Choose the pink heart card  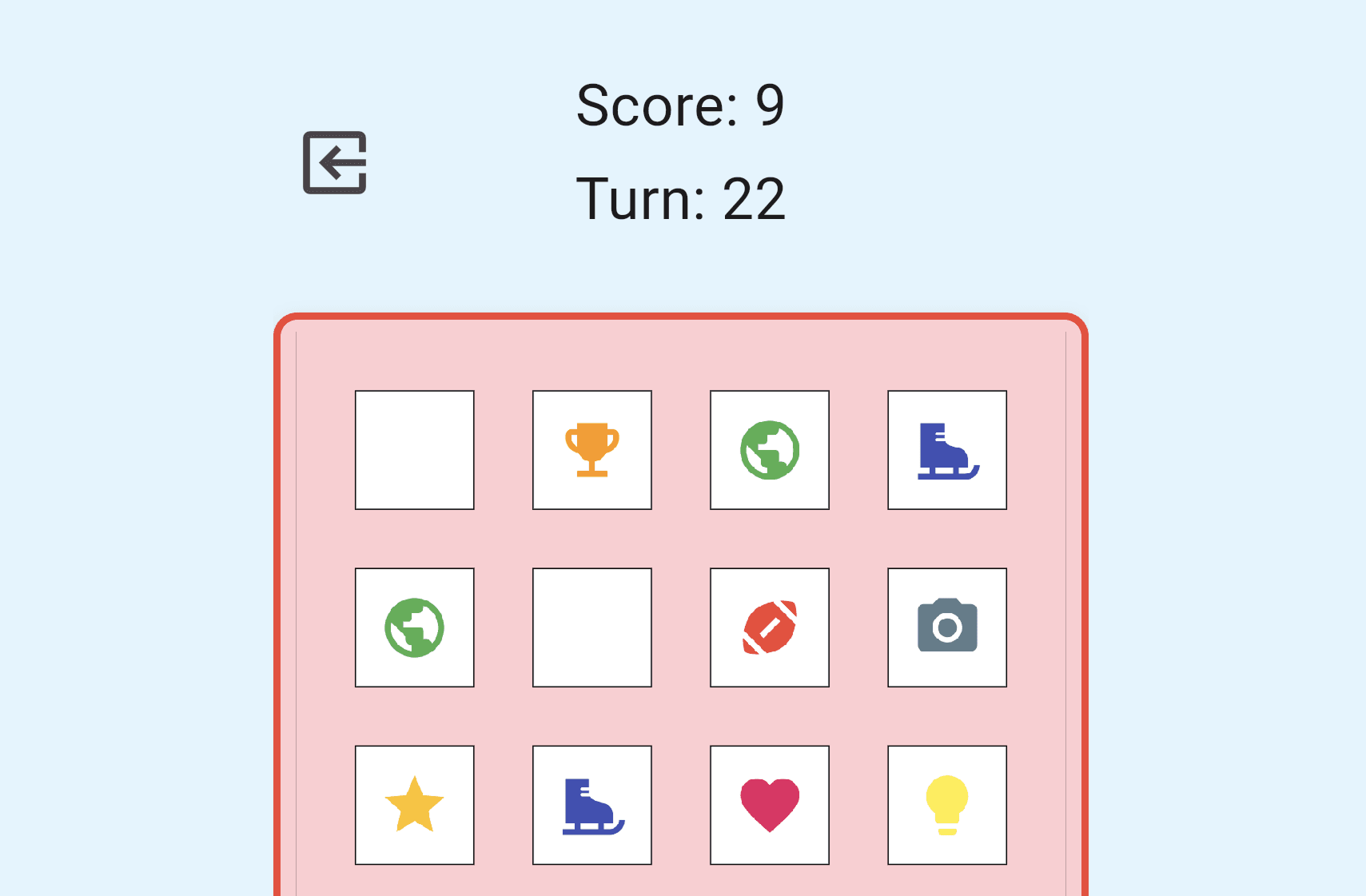pyautogui.click(x=769, y=805)
